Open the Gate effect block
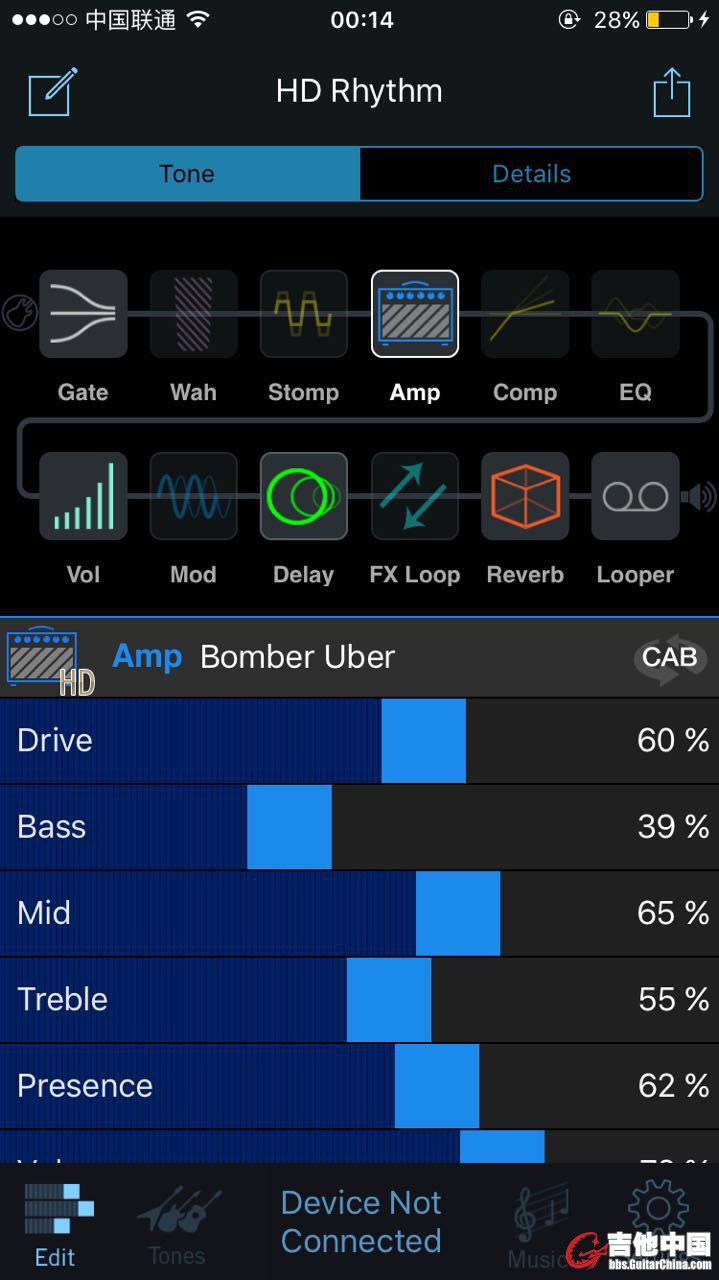This screenshot has width=719, height=1280. pyautogui.click(x=83, y=314)
